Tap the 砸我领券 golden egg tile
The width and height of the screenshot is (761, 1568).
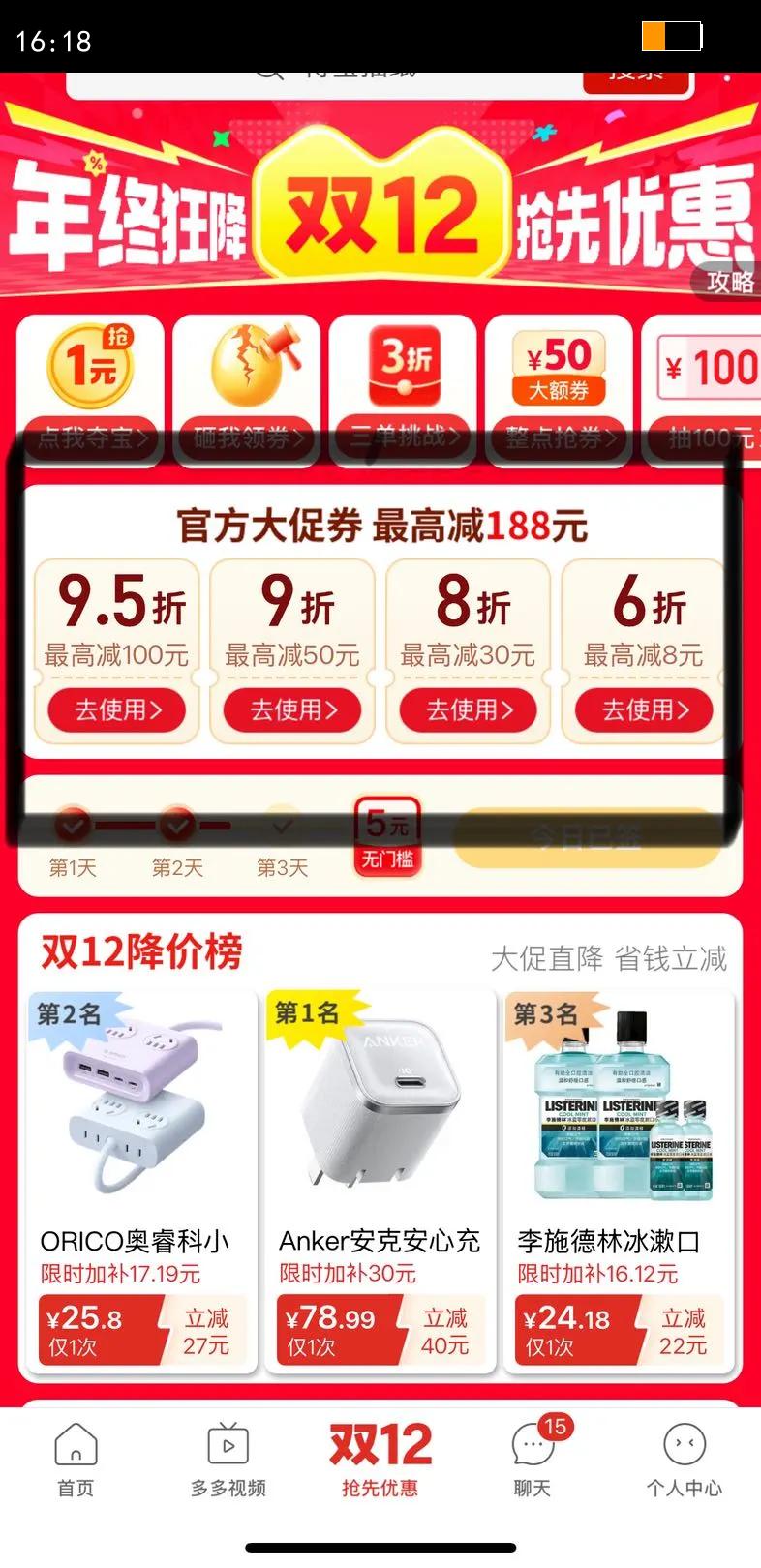click(247, 389)
